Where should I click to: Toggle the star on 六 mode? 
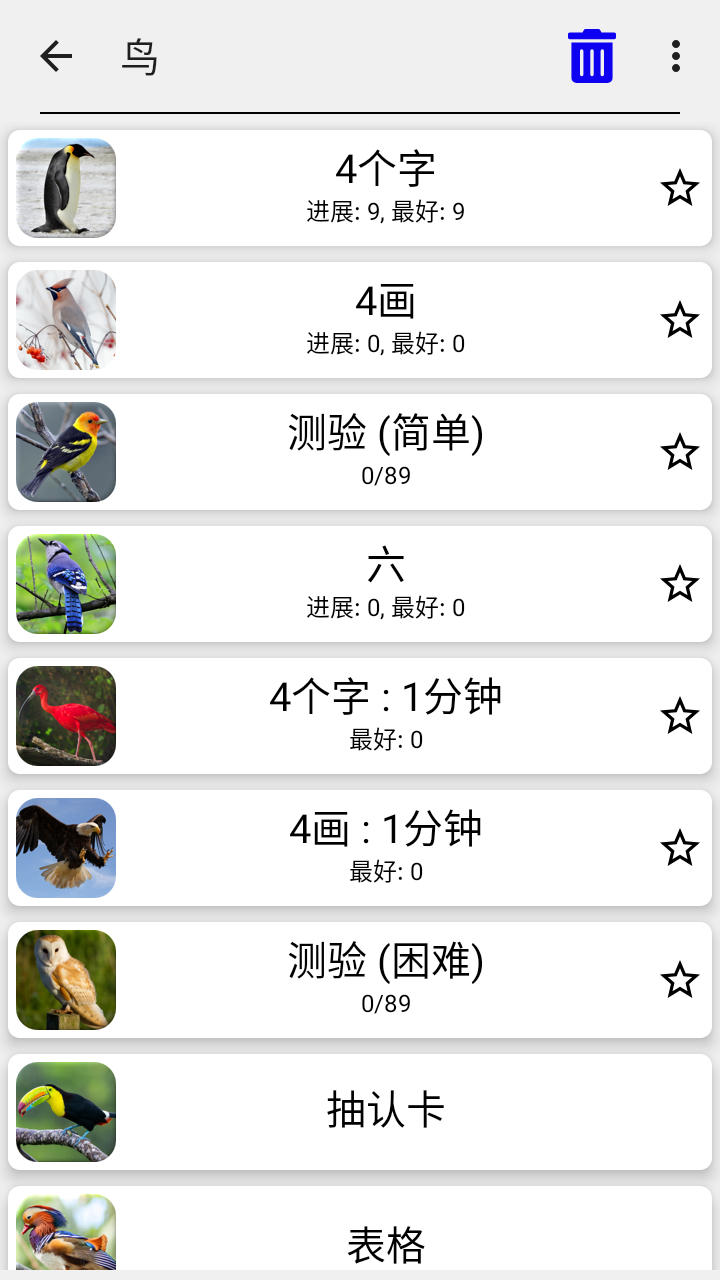680,584
